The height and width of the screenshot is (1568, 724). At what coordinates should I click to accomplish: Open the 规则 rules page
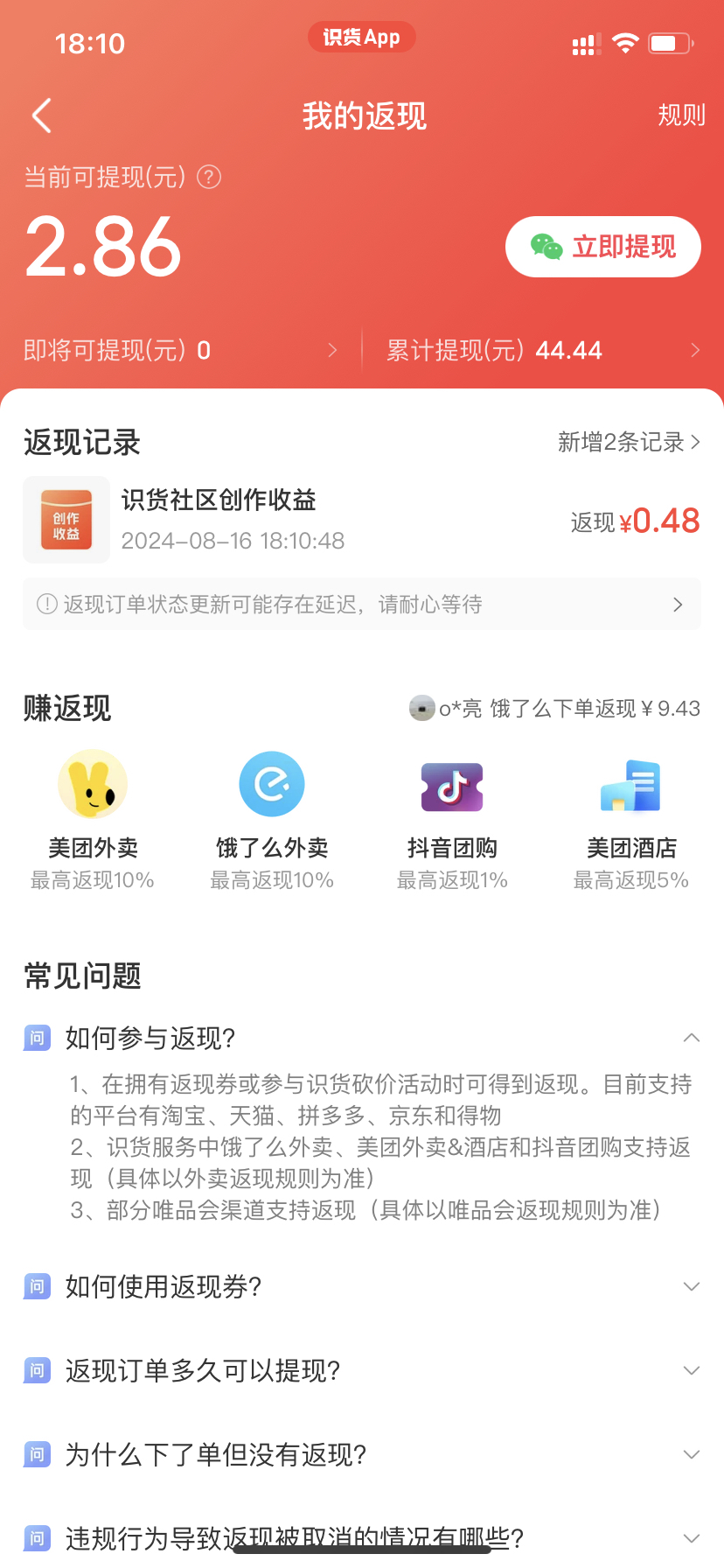(681, 115)
